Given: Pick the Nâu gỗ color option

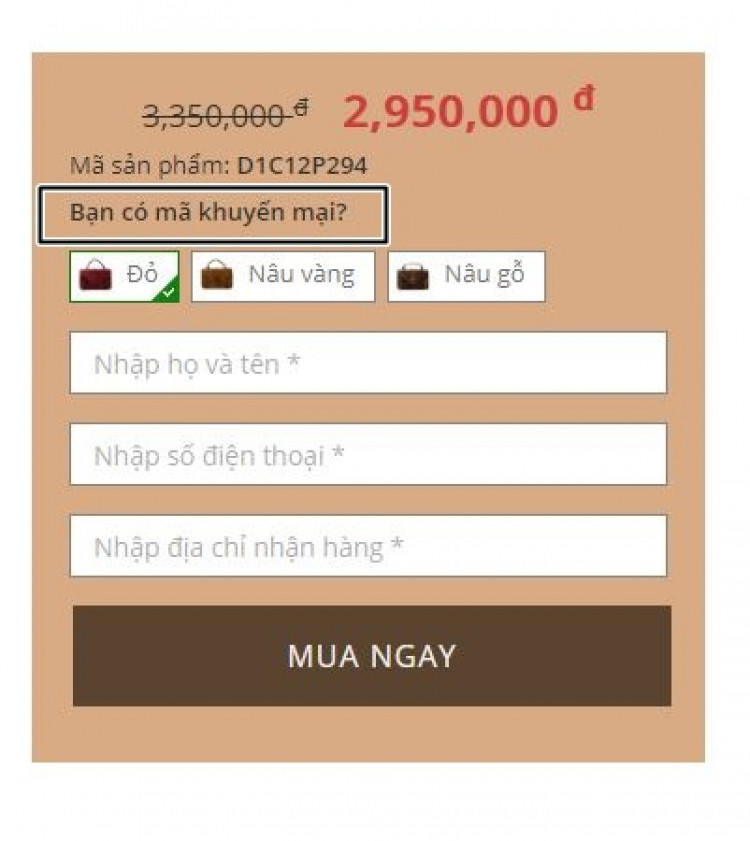Looking at the screenshot, I should 466,276.
